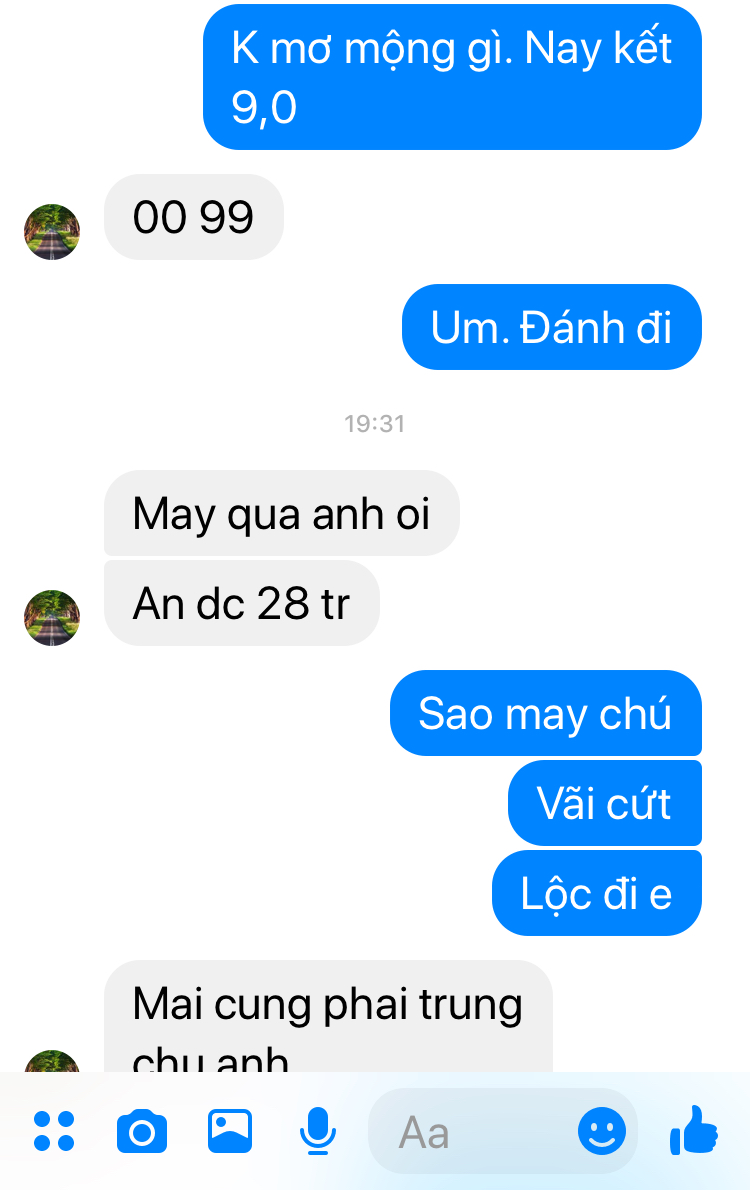Open the emoji picker smiley
Viewport: 750px width, 1190px height.
(x=602, y=1132)
